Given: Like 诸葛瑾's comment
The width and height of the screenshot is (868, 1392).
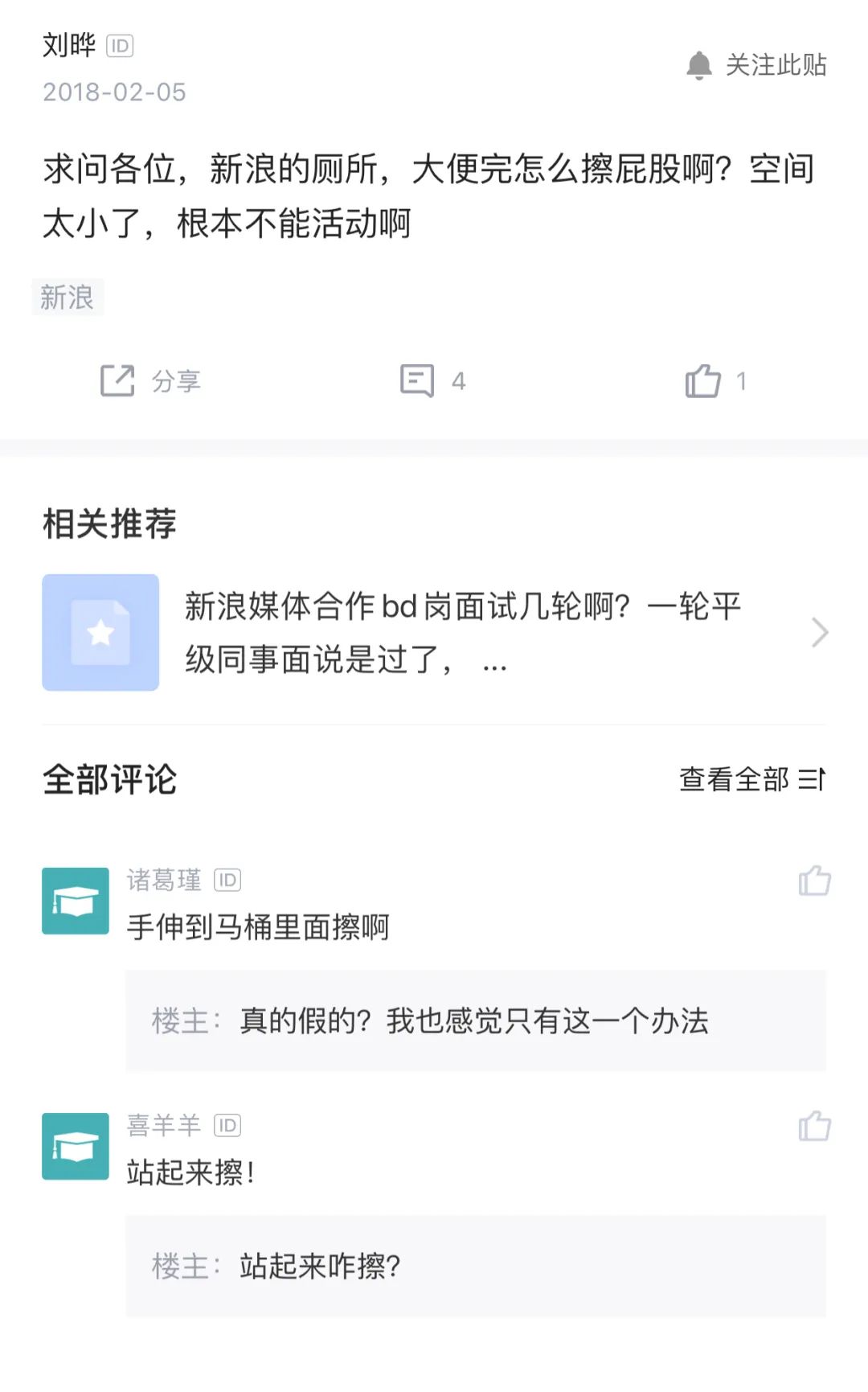Looking at the screenshot, I should pyautogui.click(x=814, y=881).
